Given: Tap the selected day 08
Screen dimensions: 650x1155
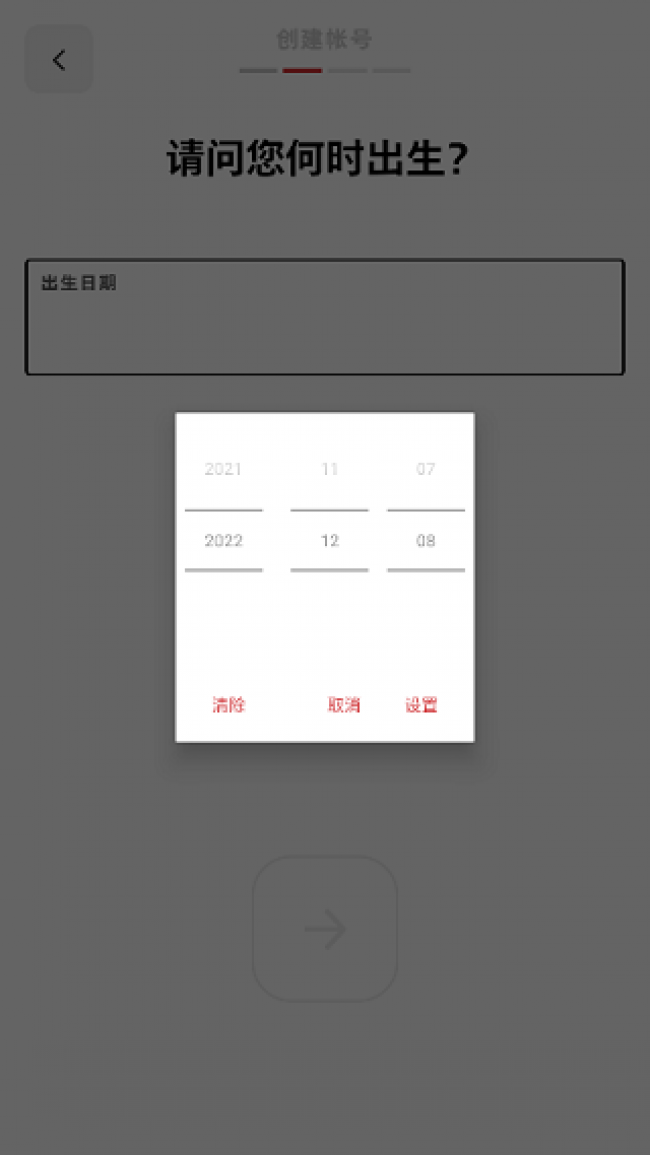Looking at the screenshot, I should [425, 541].
